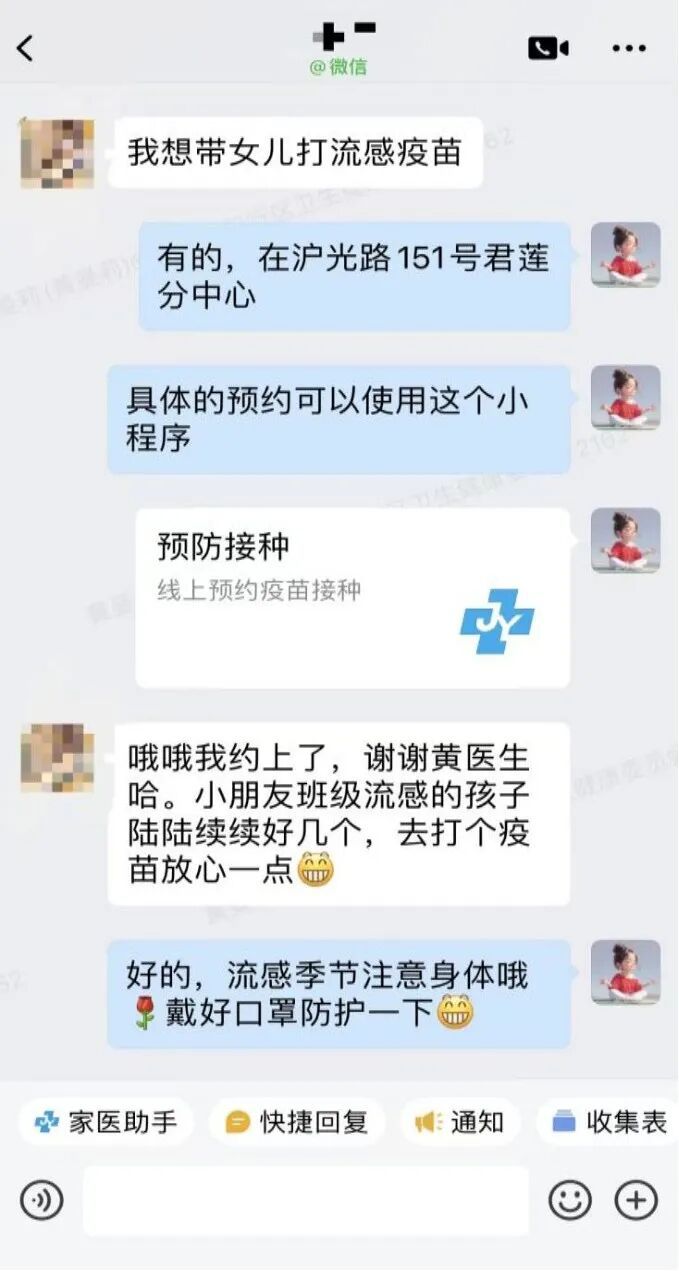Viewport: 679px width, 1271px height.
Task: Focus the message text field
Action: [x=305, y=1200]
